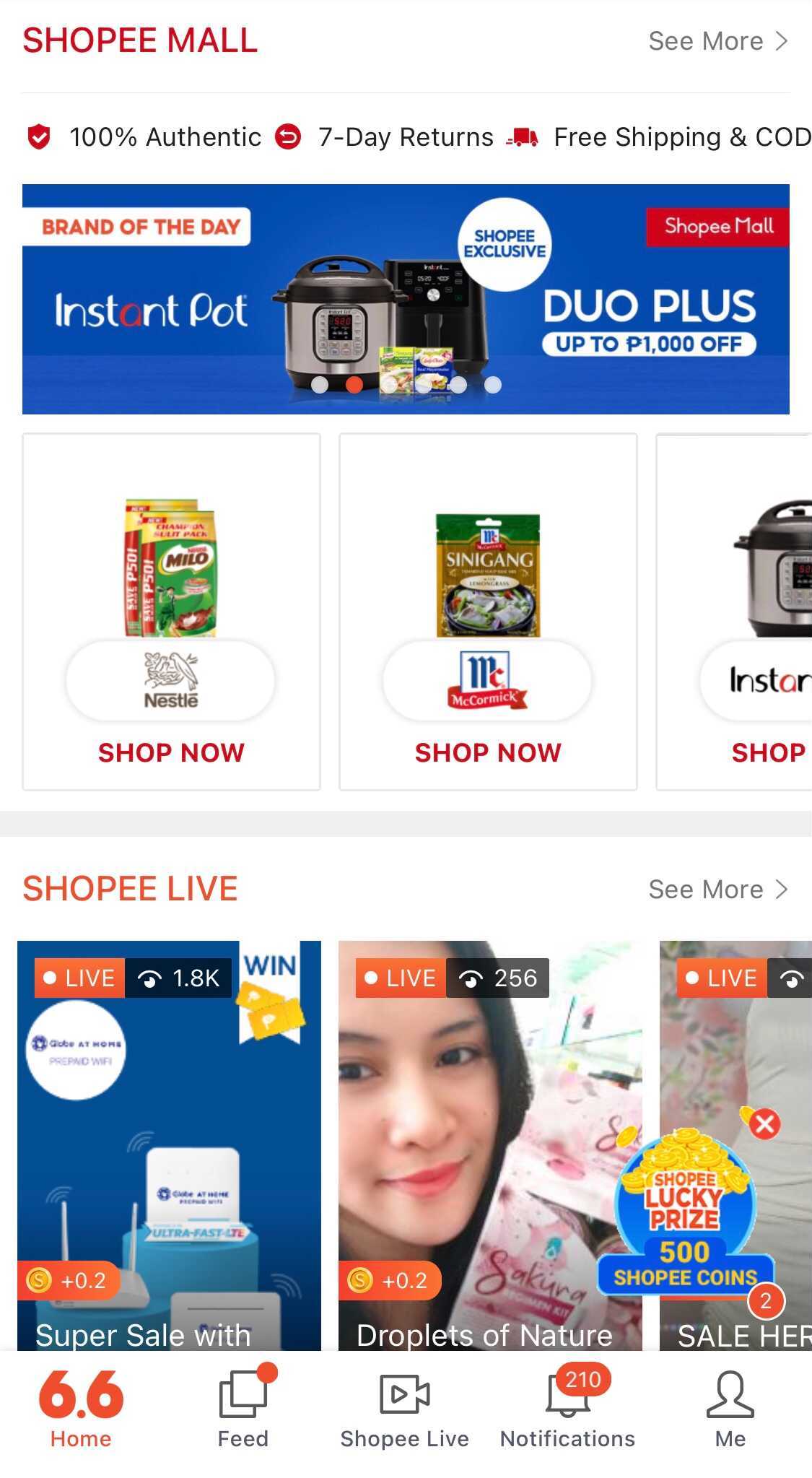Shop now at the McCormick store
The width and height of the screenshot is (812, 1478).
coord(488,752)
